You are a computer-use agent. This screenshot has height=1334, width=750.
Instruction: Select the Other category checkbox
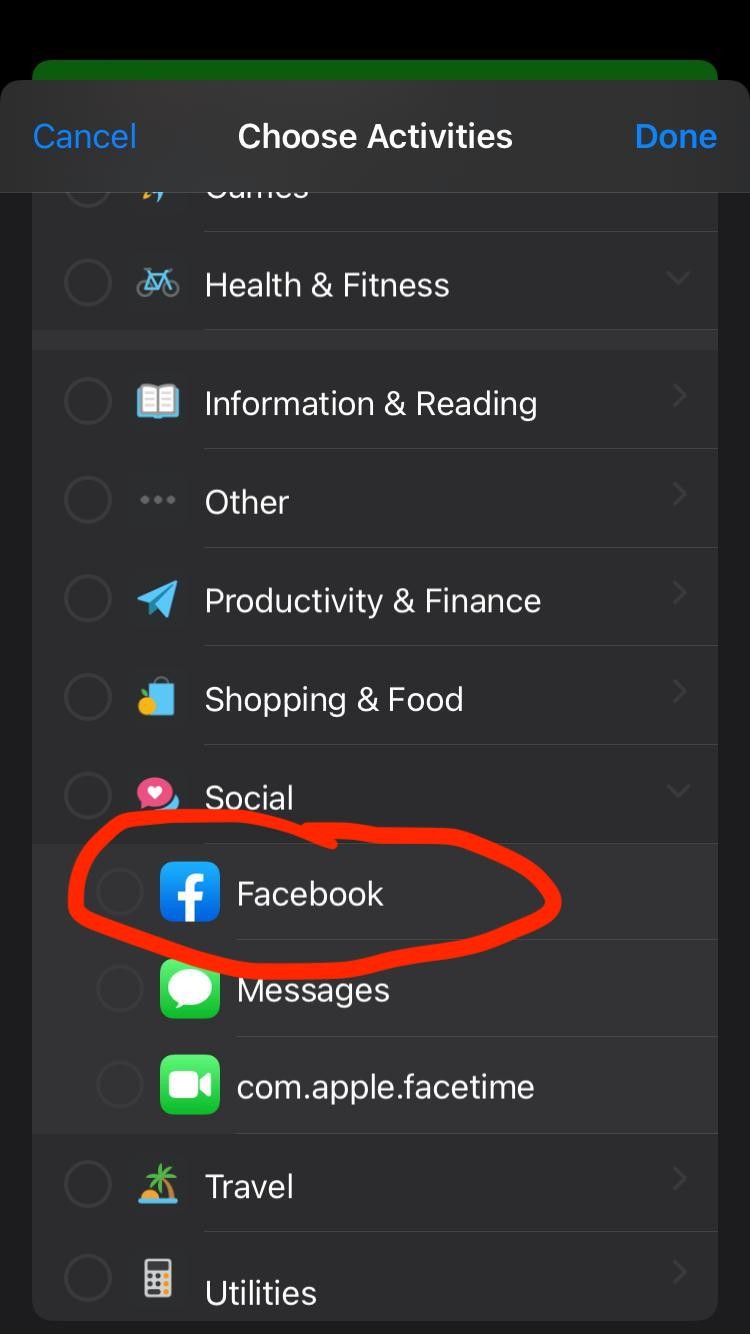point(88,501)
